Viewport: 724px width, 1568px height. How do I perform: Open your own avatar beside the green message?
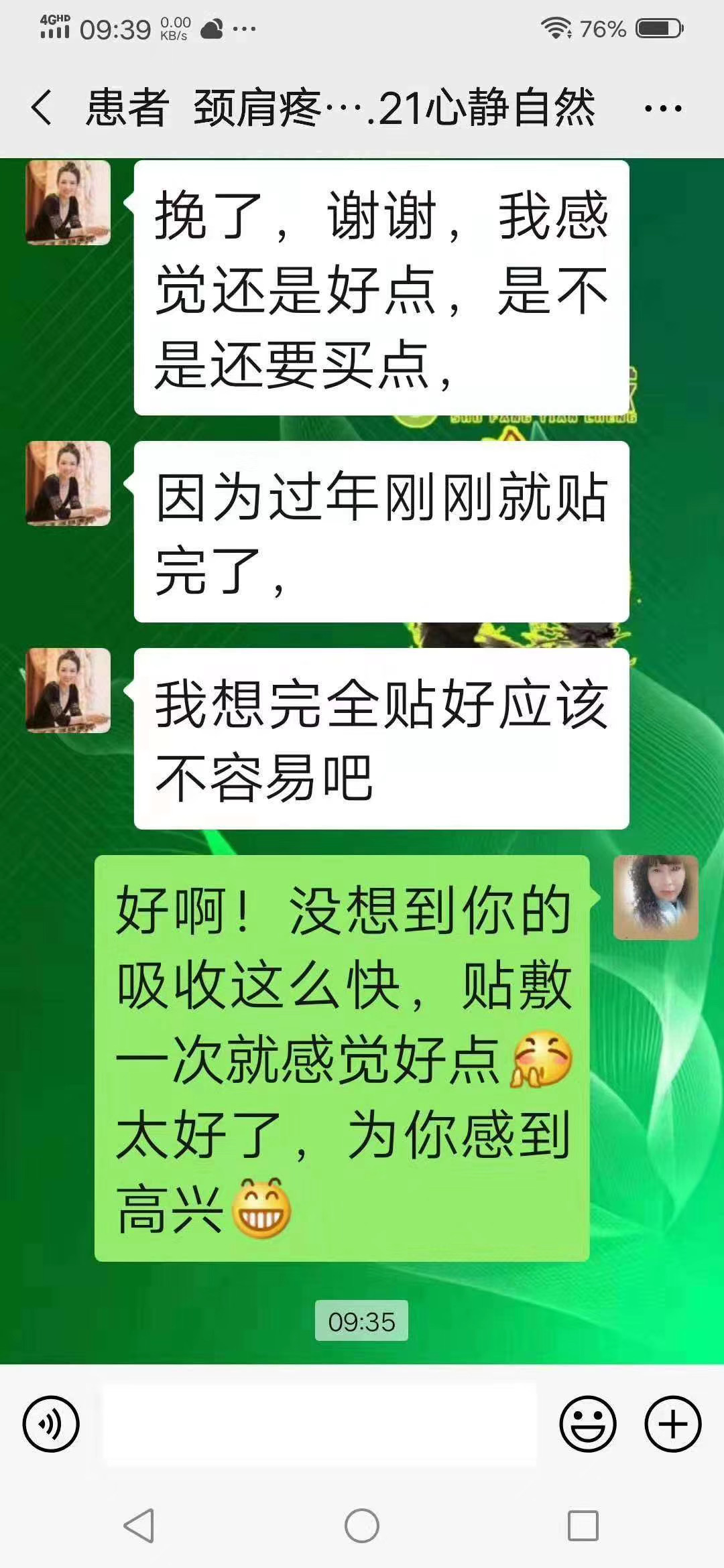pyautogui.click(x=656, y=897)
